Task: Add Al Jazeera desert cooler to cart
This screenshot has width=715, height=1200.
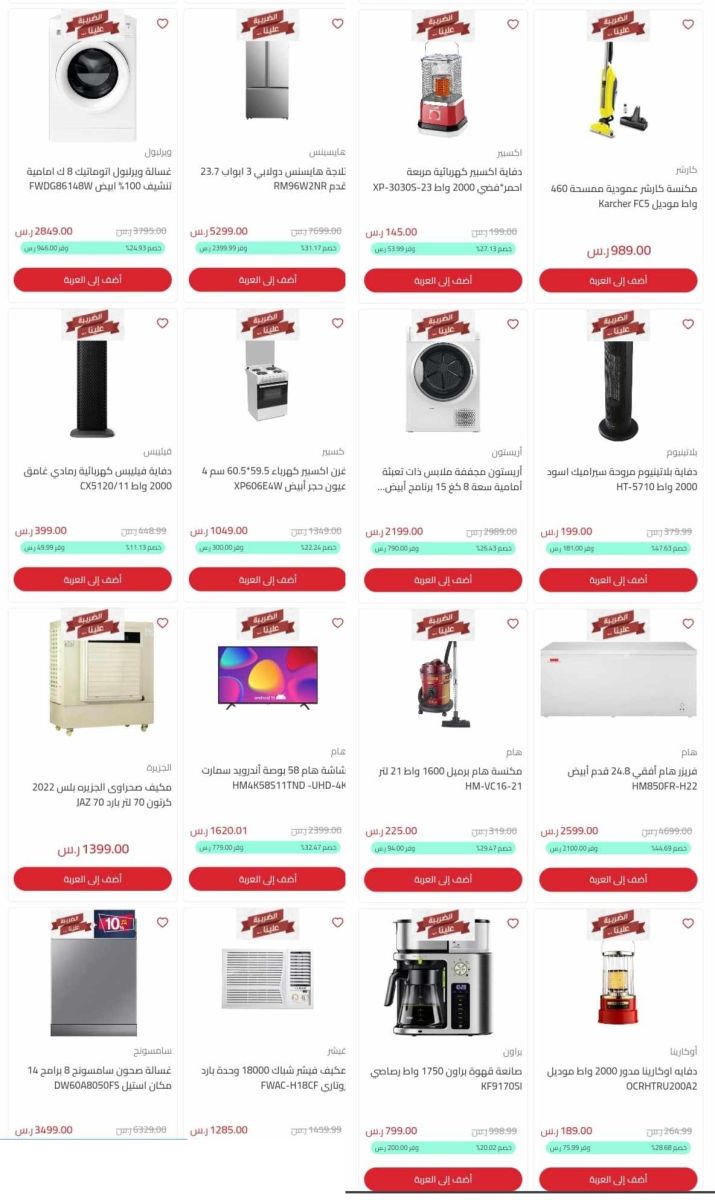Action: [x=92, y=879]
